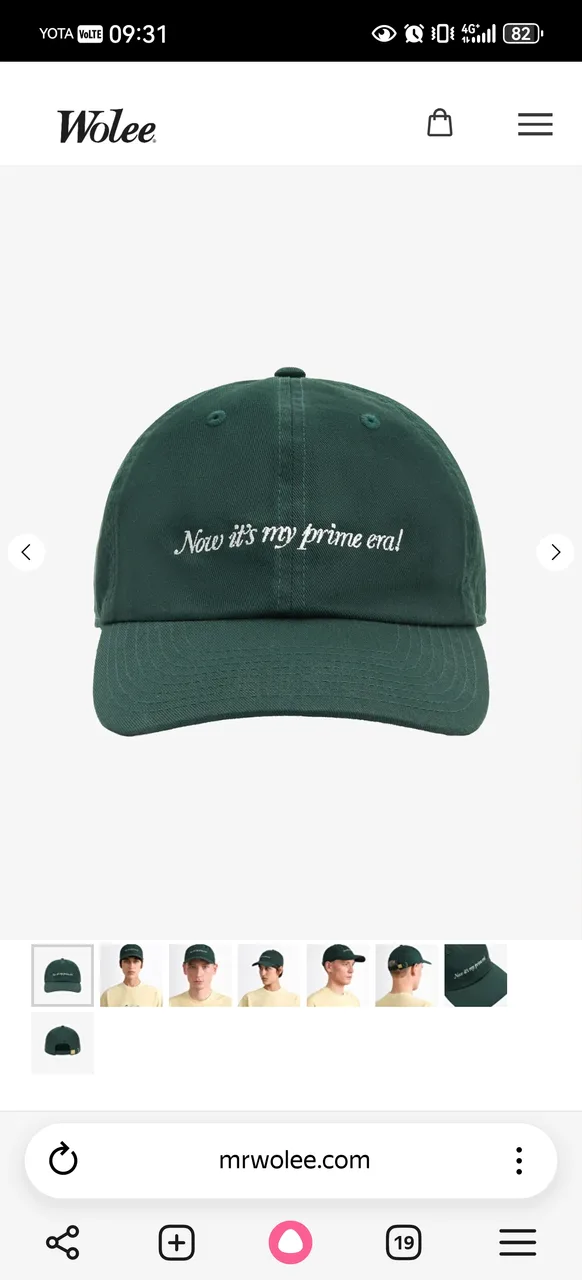Open the browser main menu at bottom

(518, 1243)
